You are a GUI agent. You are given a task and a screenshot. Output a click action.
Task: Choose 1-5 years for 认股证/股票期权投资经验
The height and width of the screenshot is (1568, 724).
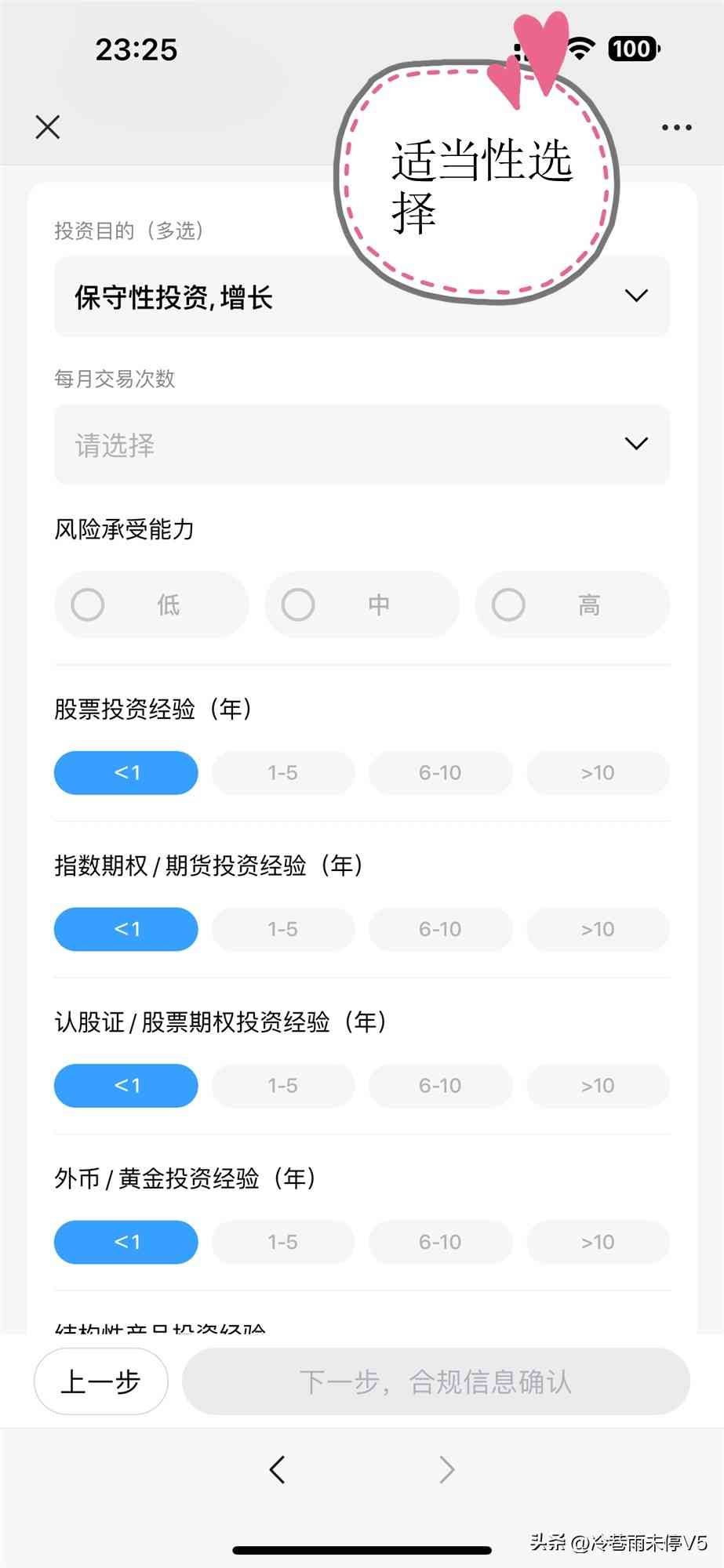282,1086
